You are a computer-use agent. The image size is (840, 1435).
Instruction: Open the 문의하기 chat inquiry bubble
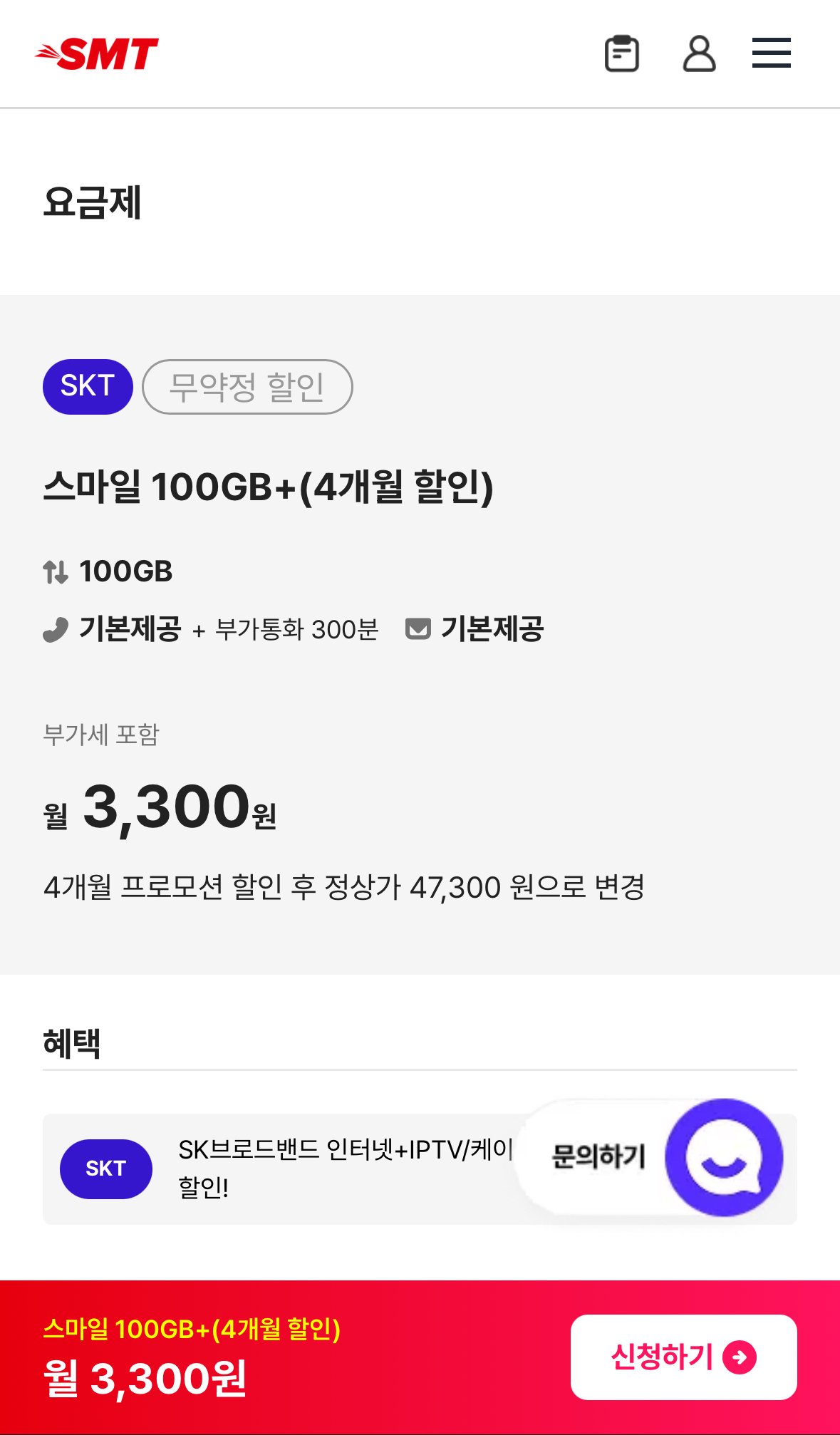click(722, 1157)
